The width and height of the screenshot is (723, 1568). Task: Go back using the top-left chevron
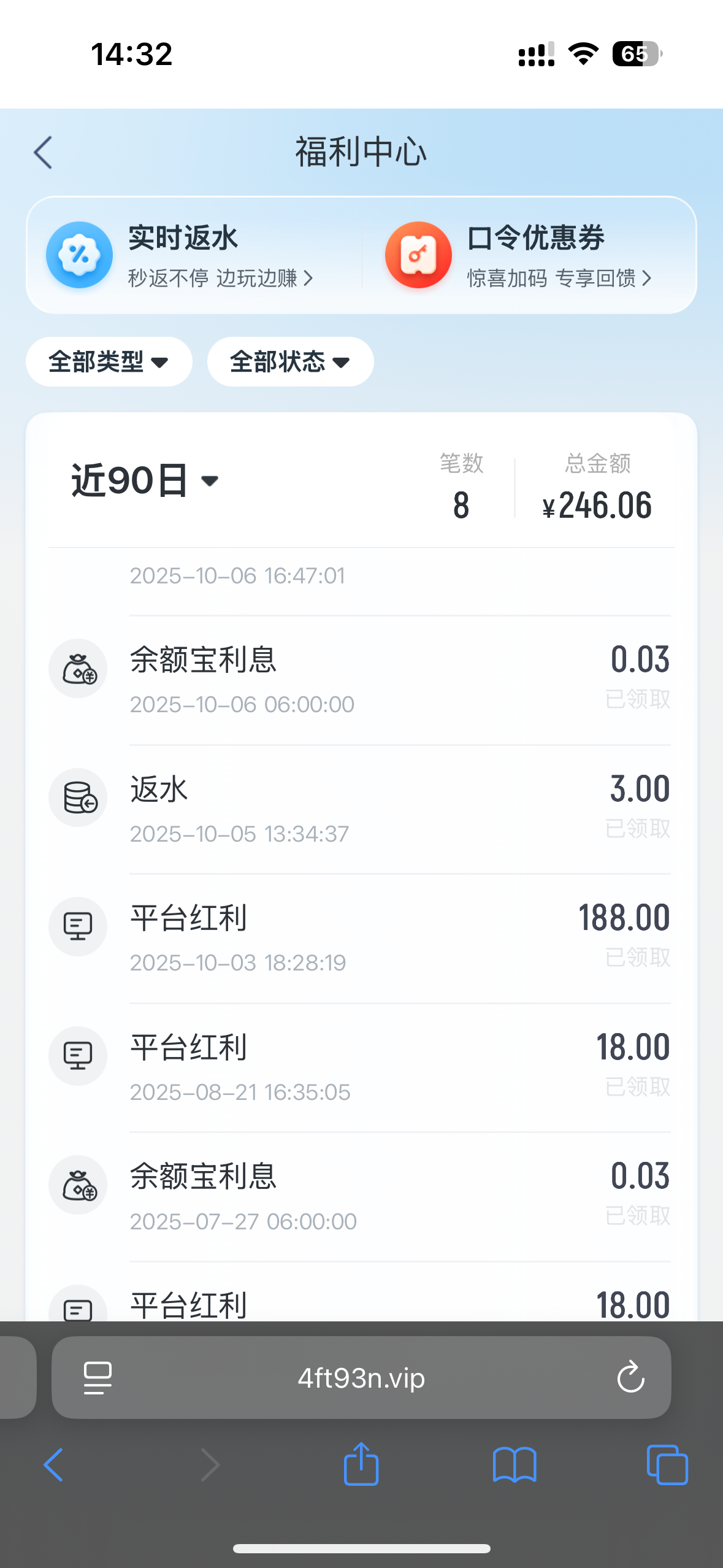point(42,152)
